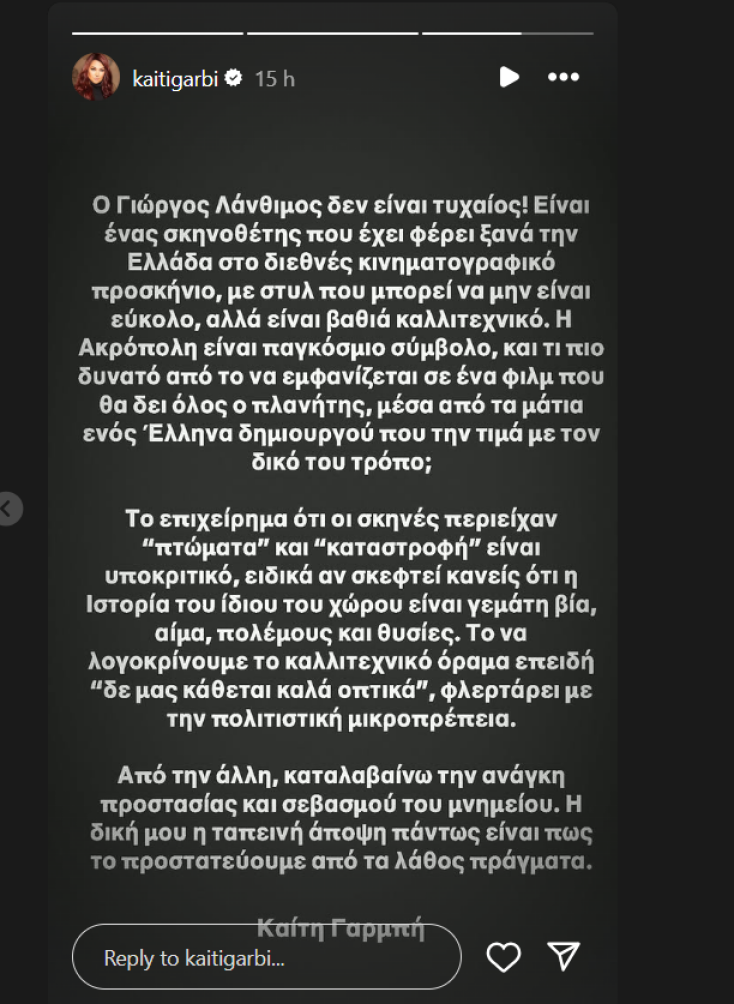Like this story with the heart
The image size is (734, 1004).
pyautogui.click(x=503, y=957)
